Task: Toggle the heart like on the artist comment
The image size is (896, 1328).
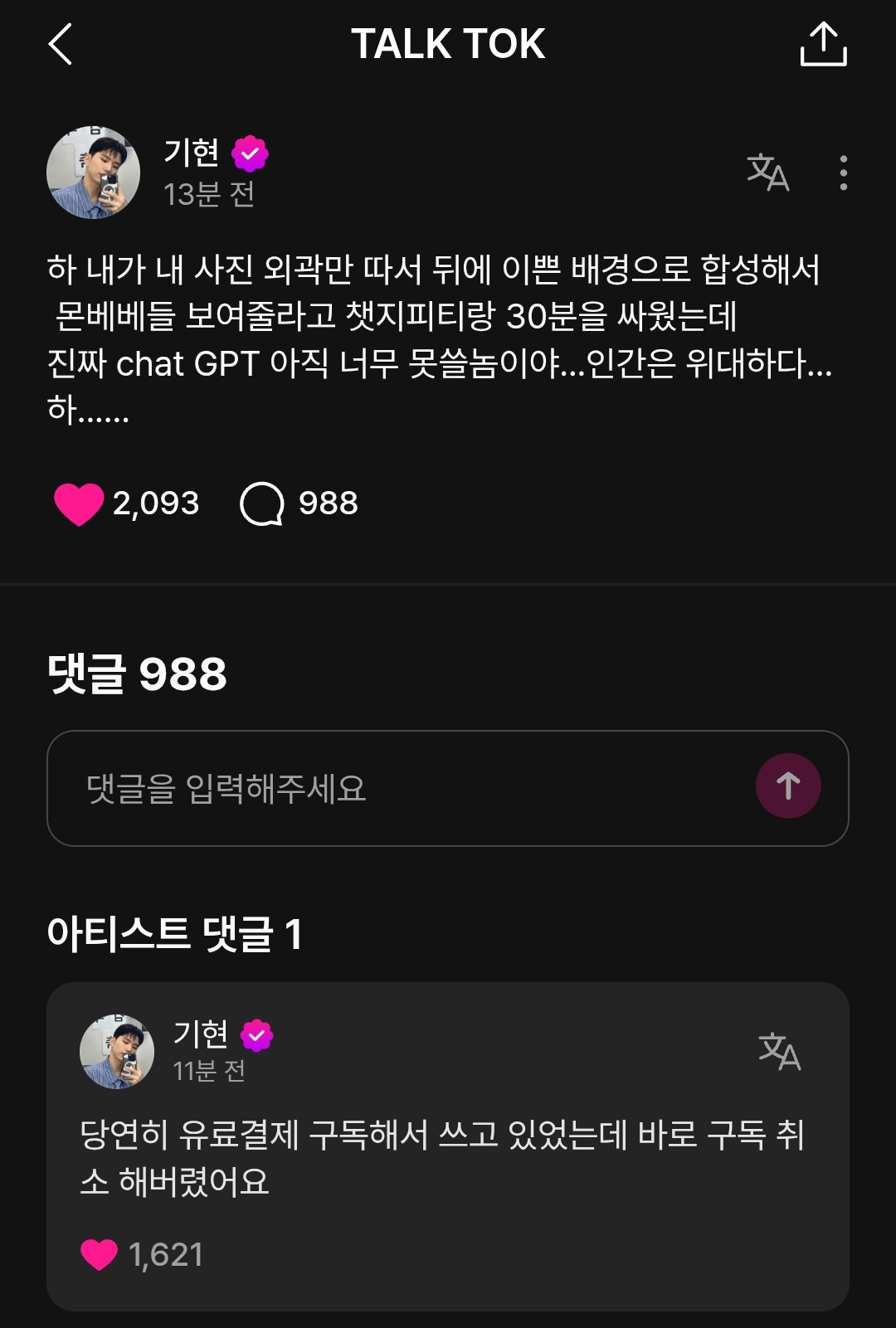Action: click(100, 1253)
